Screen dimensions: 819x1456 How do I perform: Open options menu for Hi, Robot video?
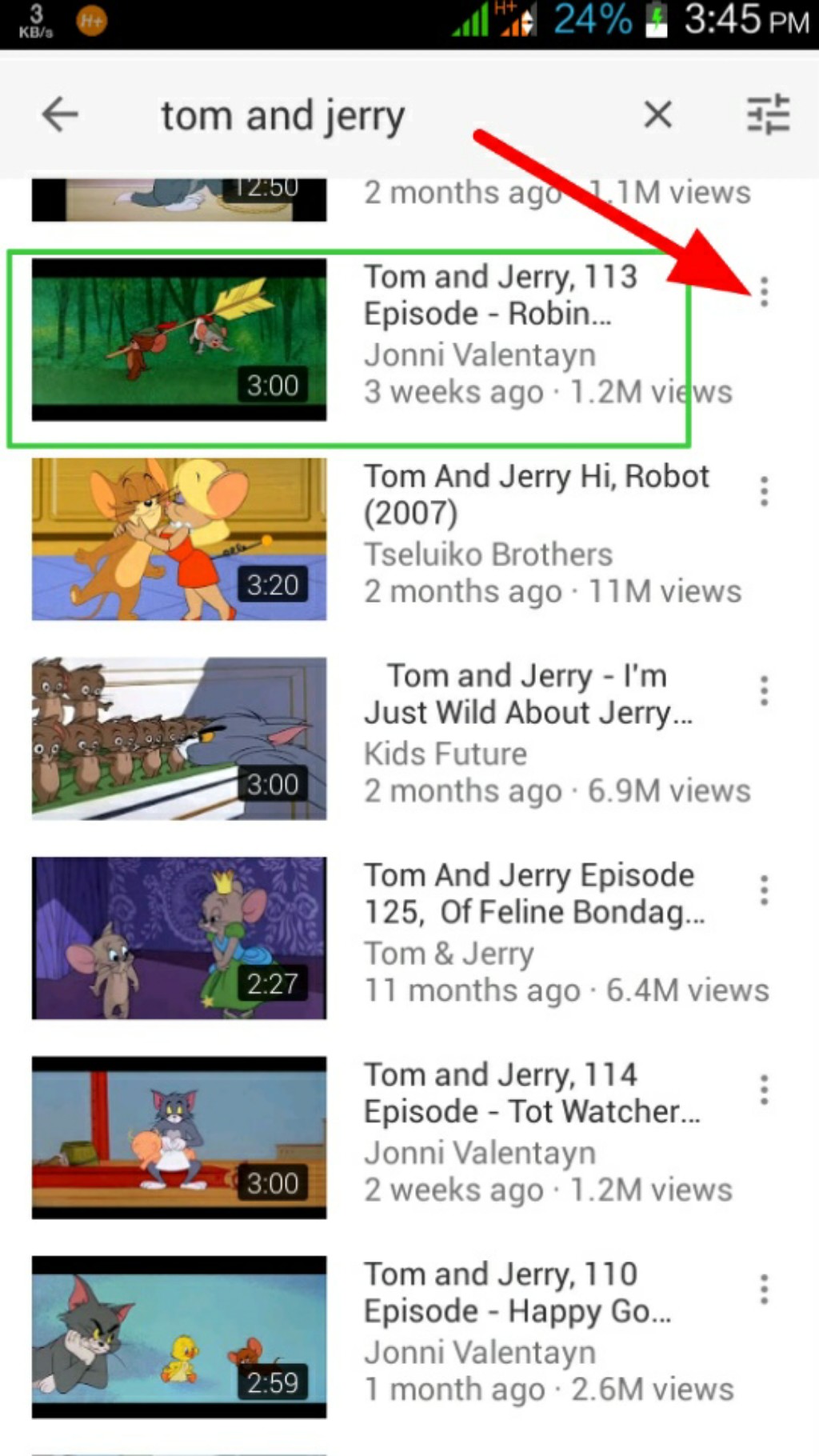point(764,491)
